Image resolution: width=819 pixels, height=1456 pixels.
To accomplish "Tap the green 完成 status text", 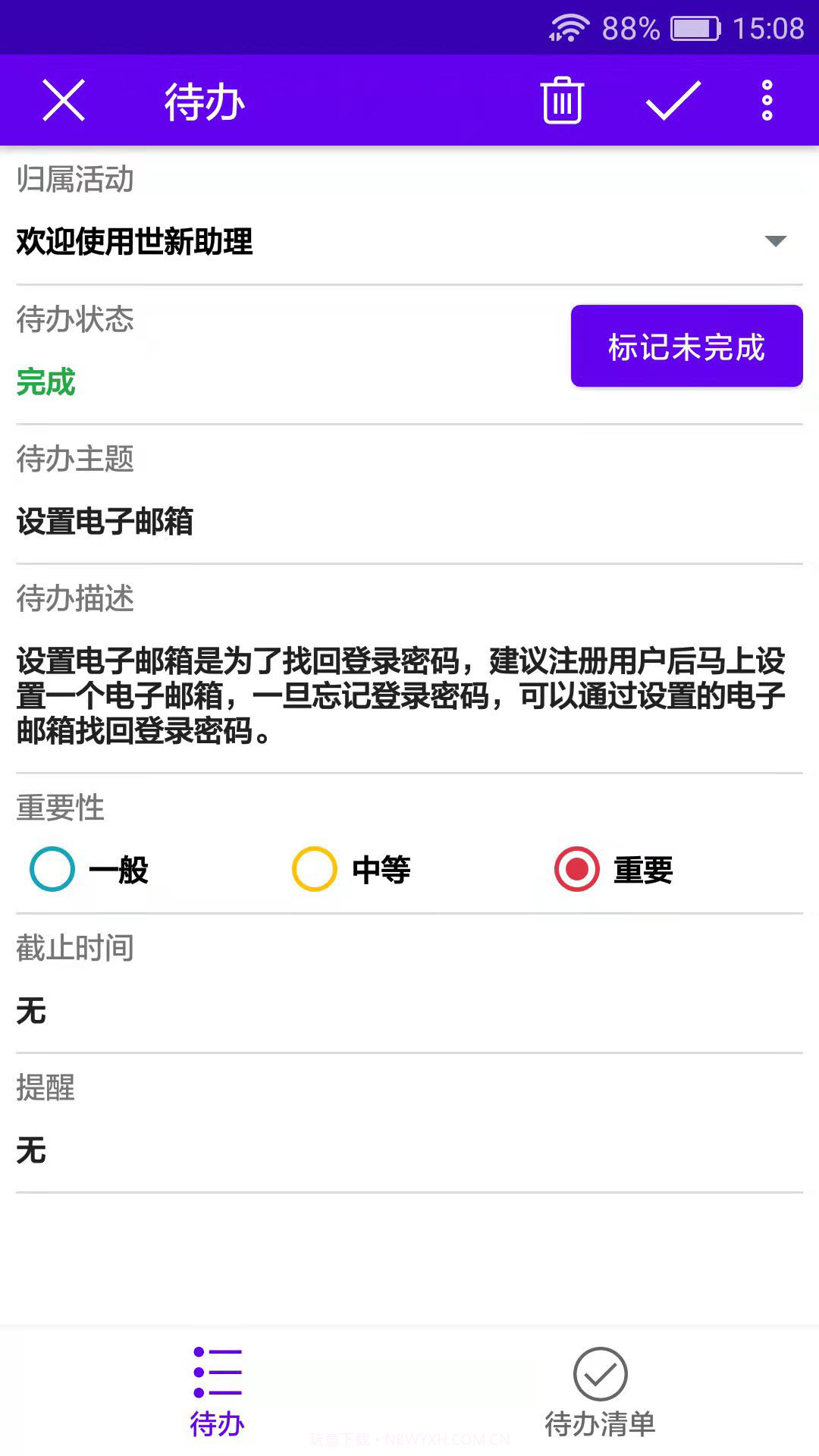I will click(45, 383).
